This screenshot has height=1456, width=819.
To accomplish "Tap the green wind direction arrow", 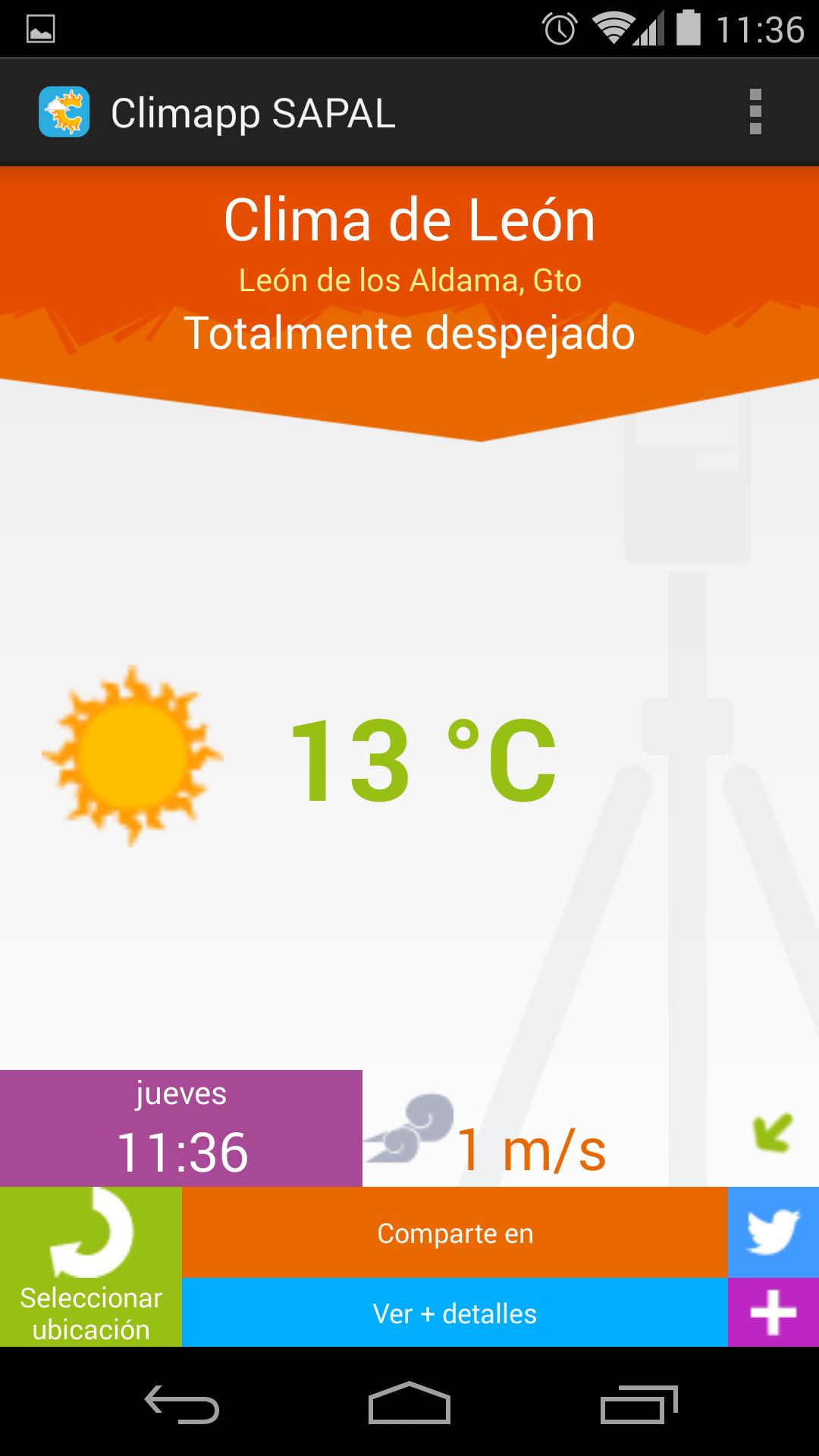I will pos(772,1131).
